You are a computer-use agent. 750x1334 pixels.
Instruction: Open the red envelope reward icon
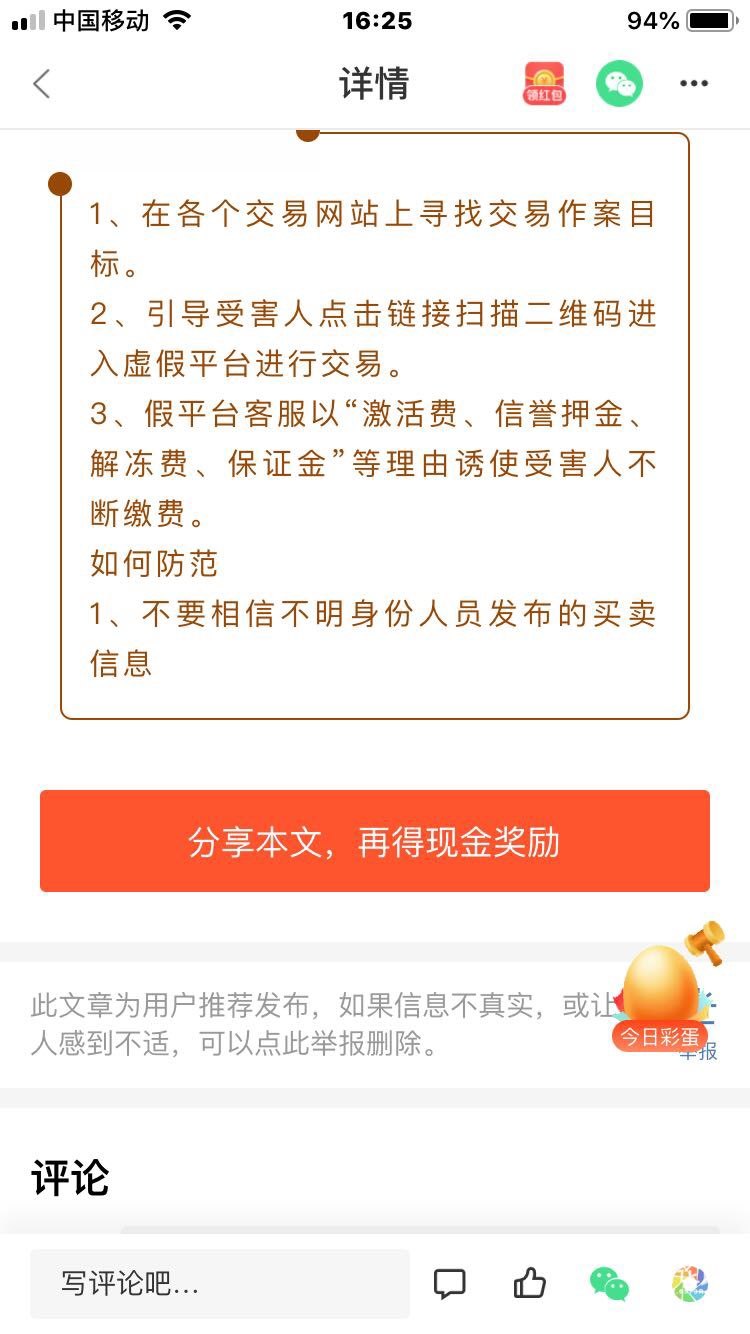pos(544,84)
